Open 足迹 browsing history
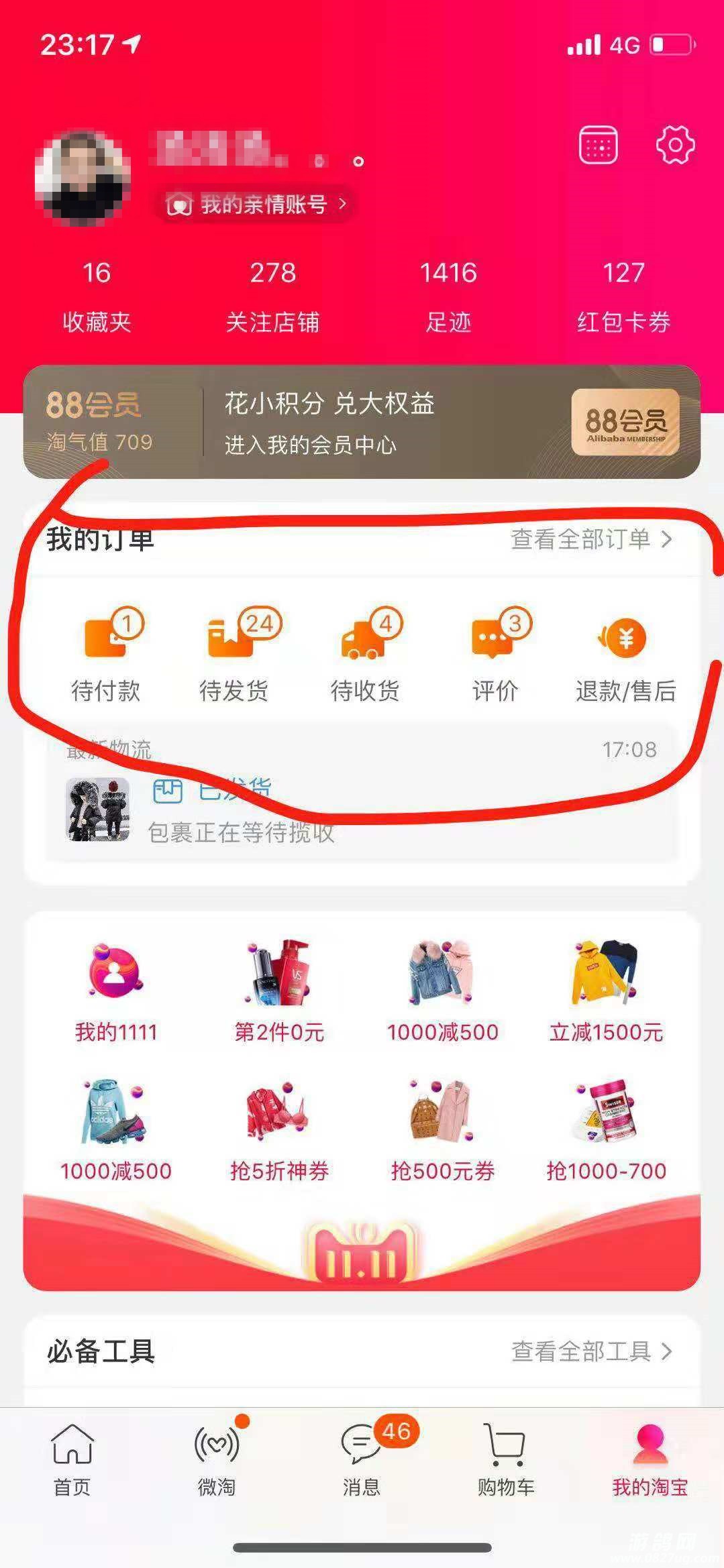Screen dimensions: 724x1568 448,296
